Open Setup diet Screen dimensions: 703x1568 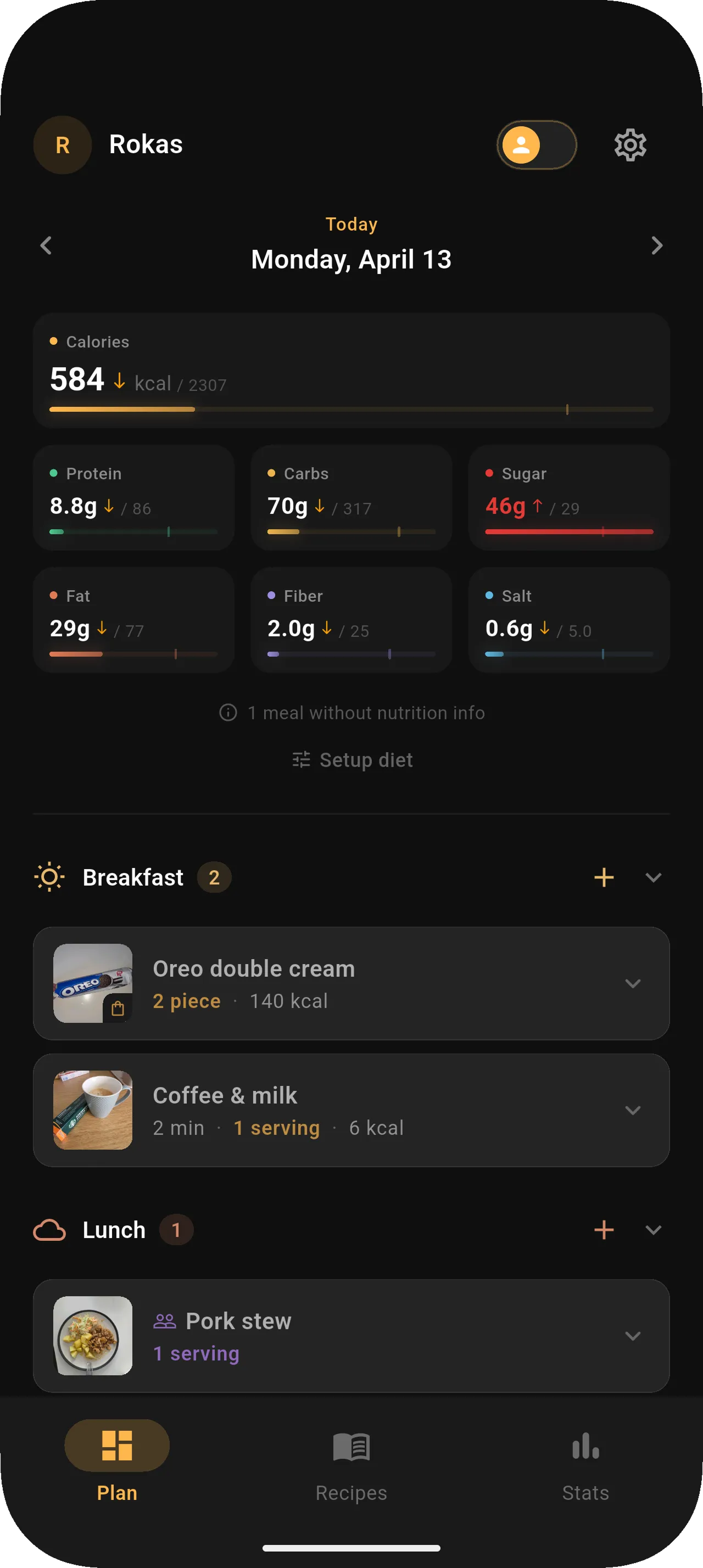point(351,759)
